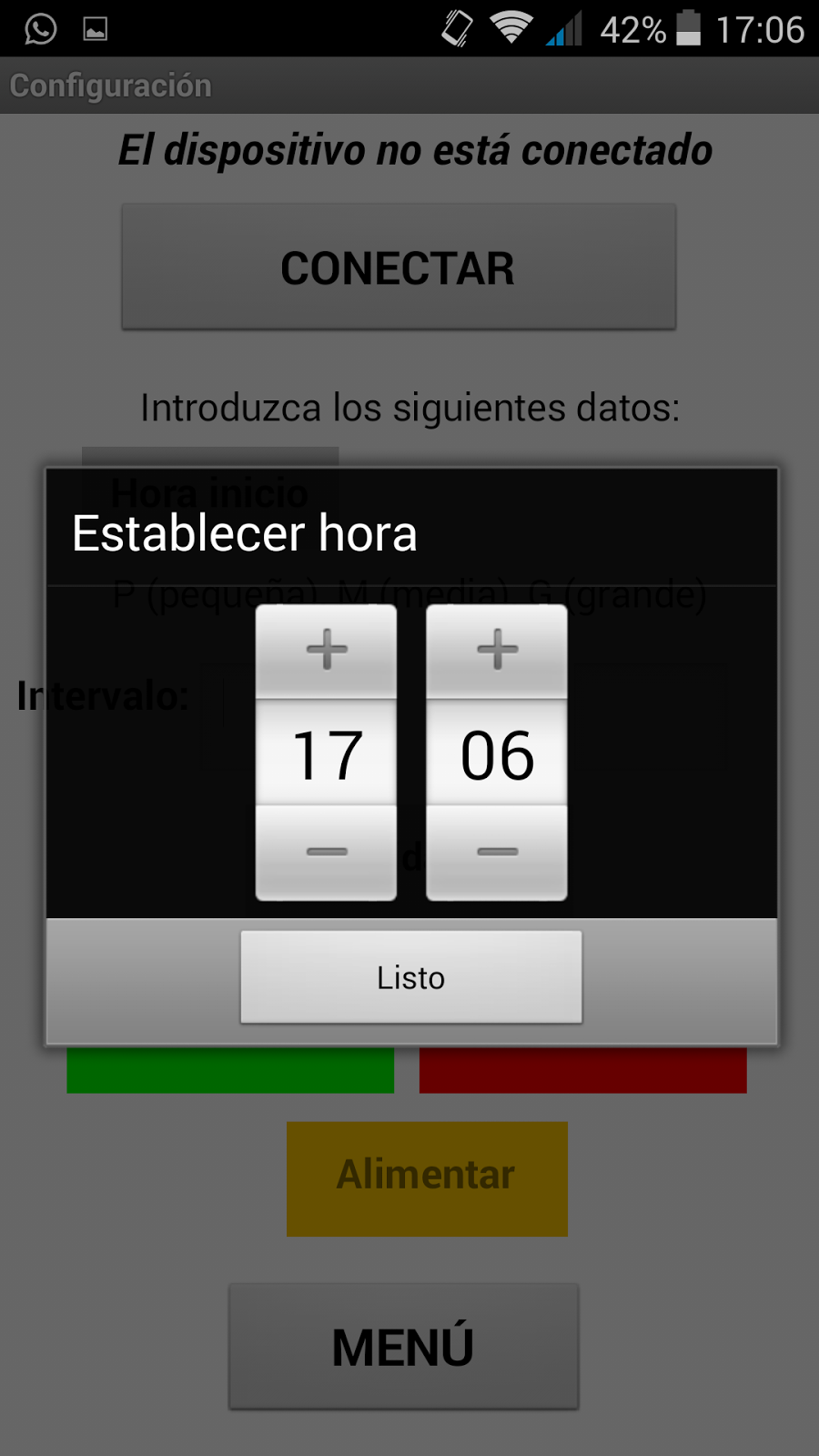
Task: Confirm the time with Listo
Action: pos(411,977)
